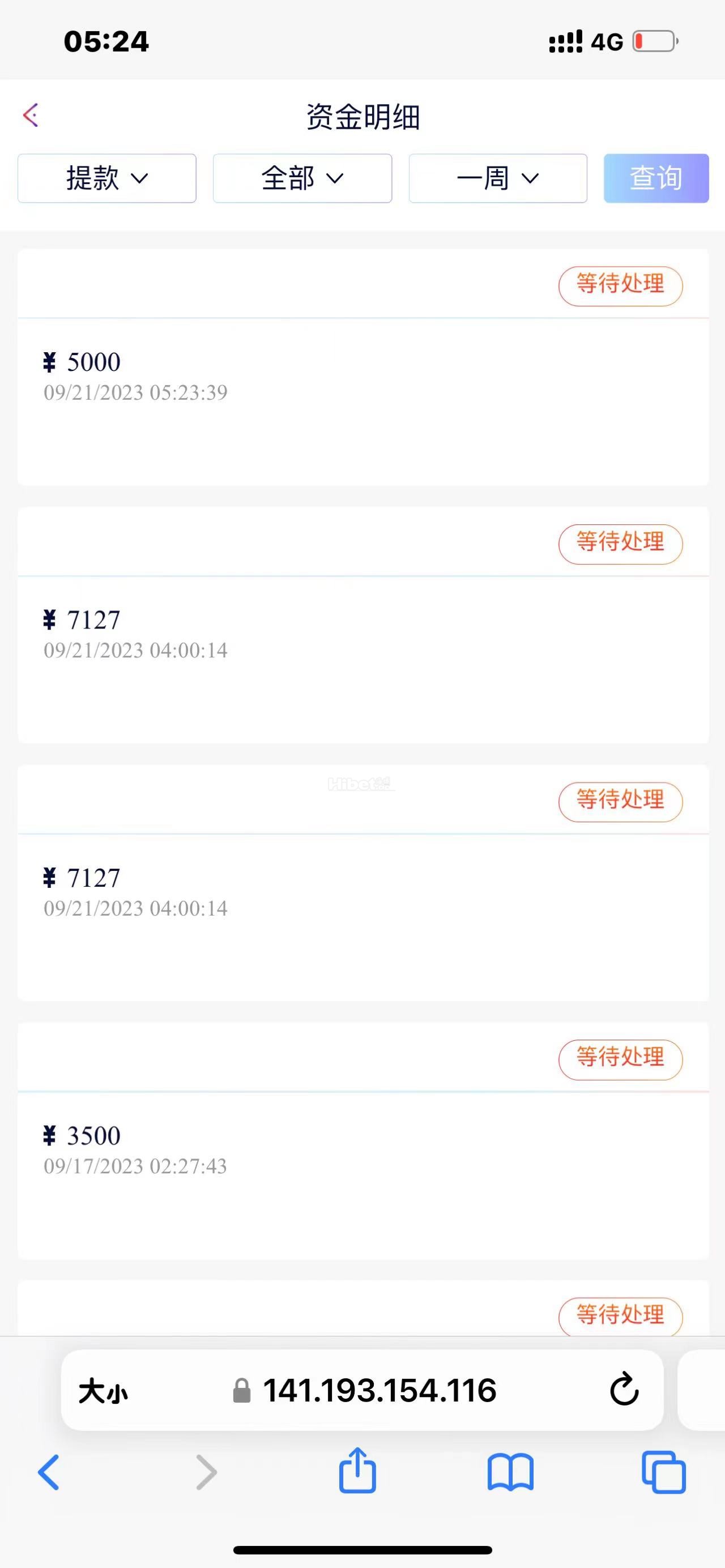Change the 一周 time range dropdown
The width and height of the screenshot is (725, 1568).
497,178
